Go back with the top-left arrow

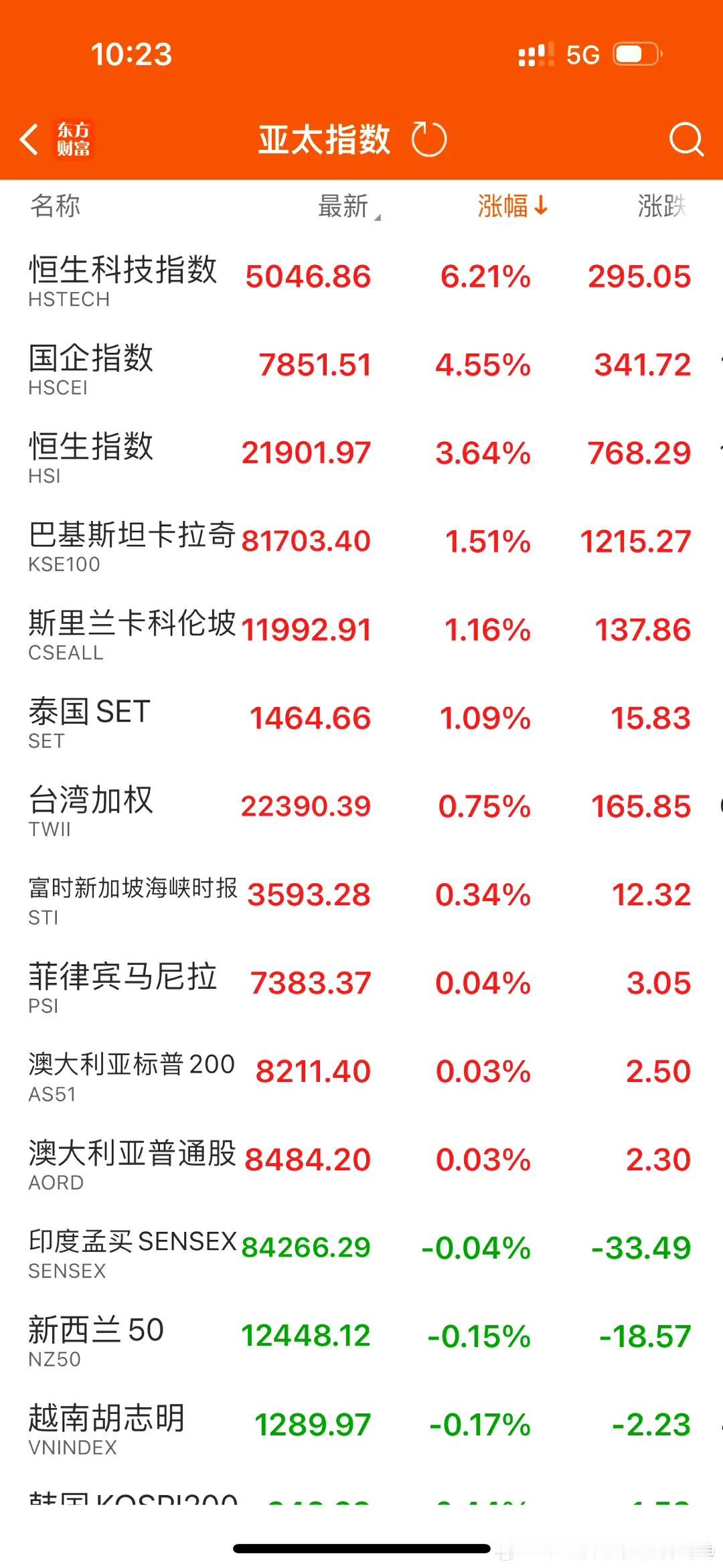point(29,139)
